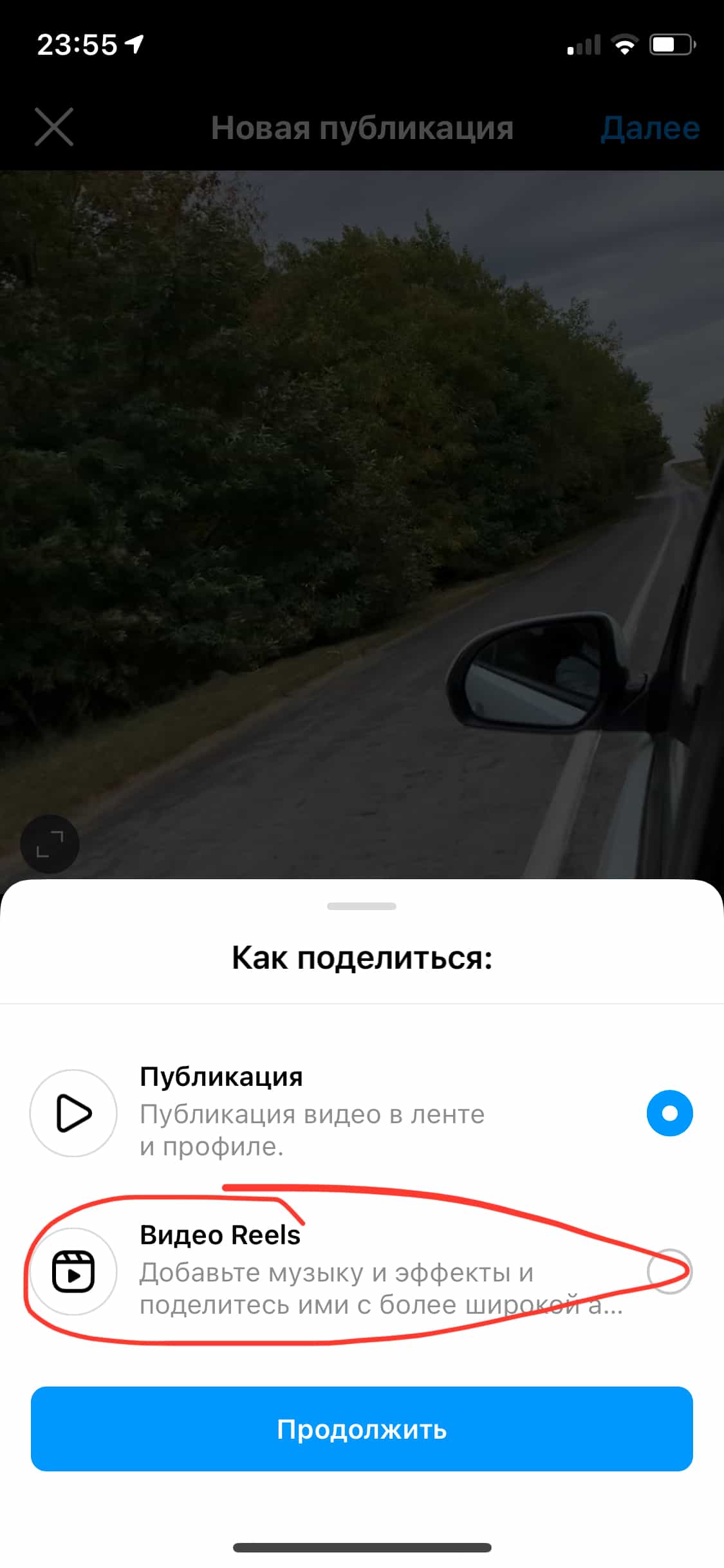This screenshot has width=724, height=1568.
Task: Tap the expand-to-fullscreen icon on the video
Action: click(50, 845)
